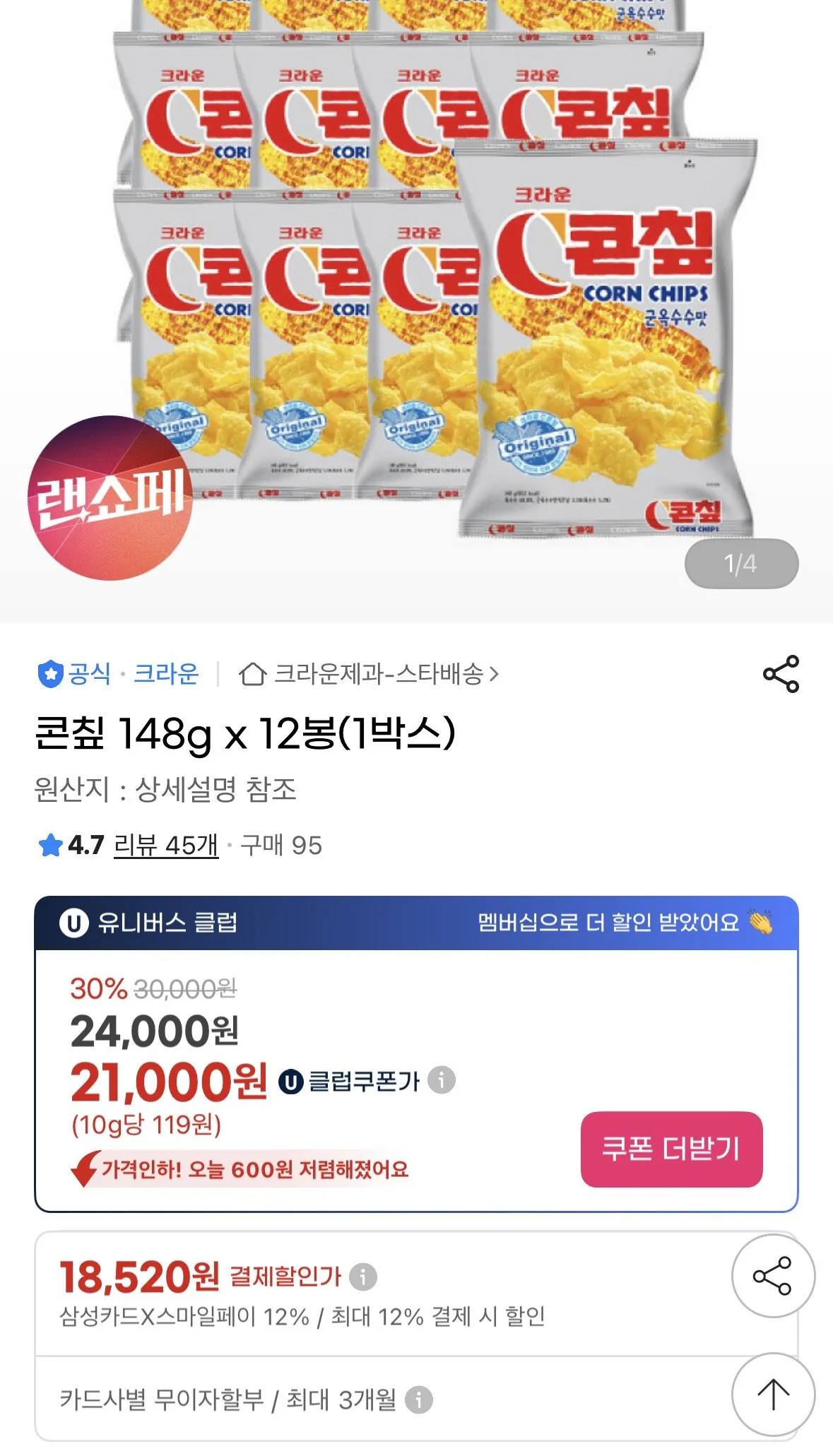Image resolution: width=833 pixels, height=1456 pixels.
Task: Select the 크라운 brand link
Action: [x=167, y=675]
